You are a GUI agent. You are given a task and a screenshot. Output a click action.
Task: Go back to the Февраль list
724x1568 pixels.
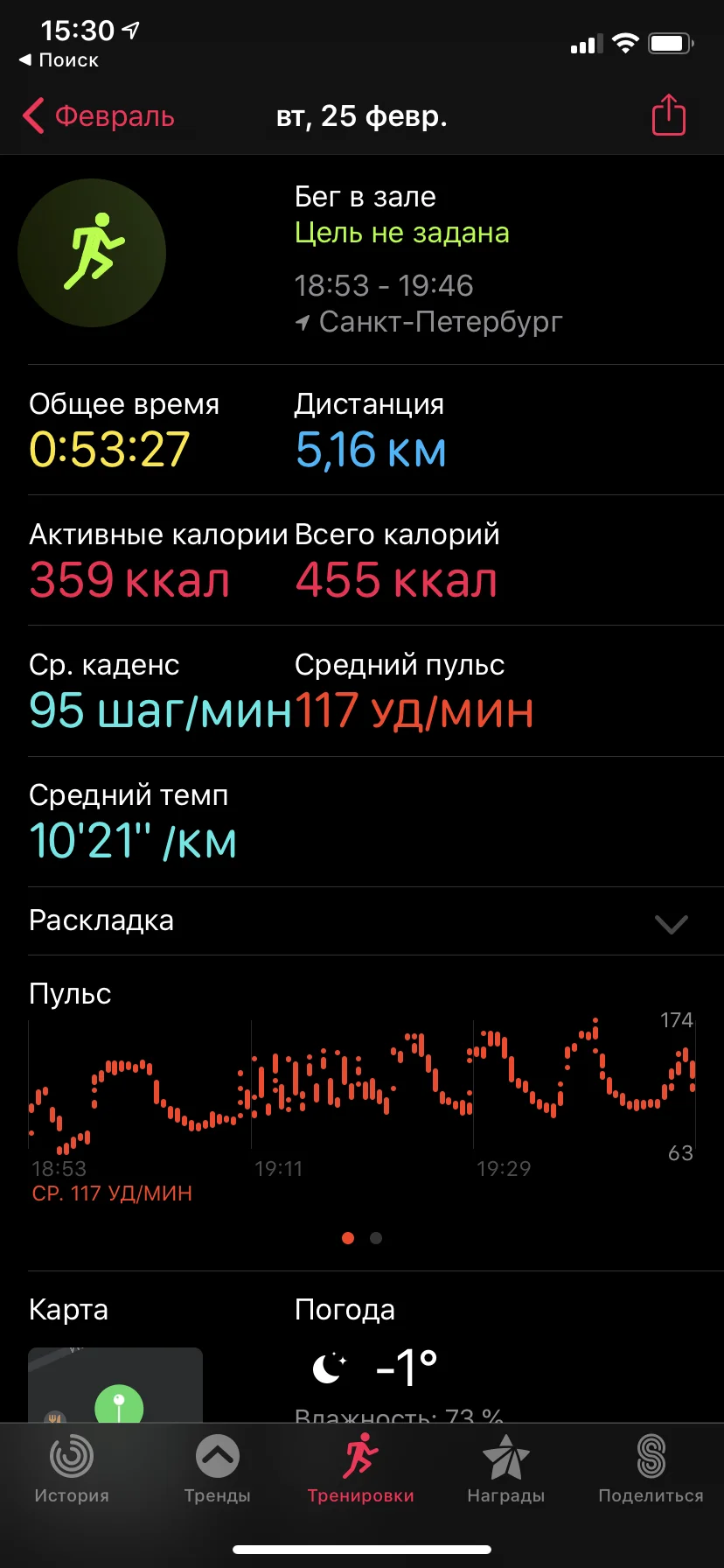click(98, 115)
